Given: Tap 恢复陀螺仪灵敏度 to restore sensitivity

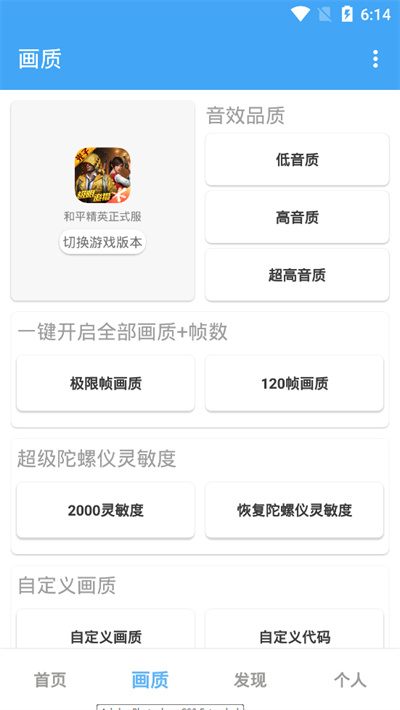Looking at the screenshot, I should [294, 510].
